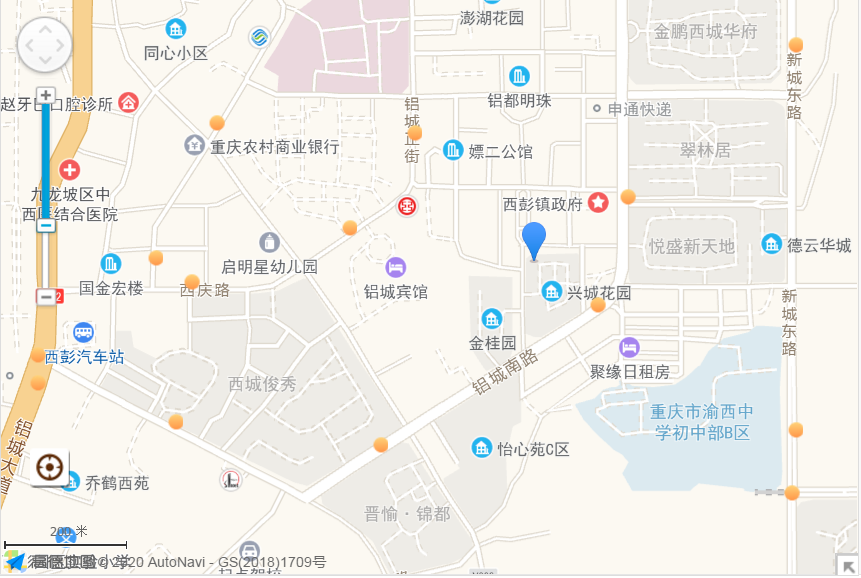Pan the map down with the bottom arrow

[45, 62]
